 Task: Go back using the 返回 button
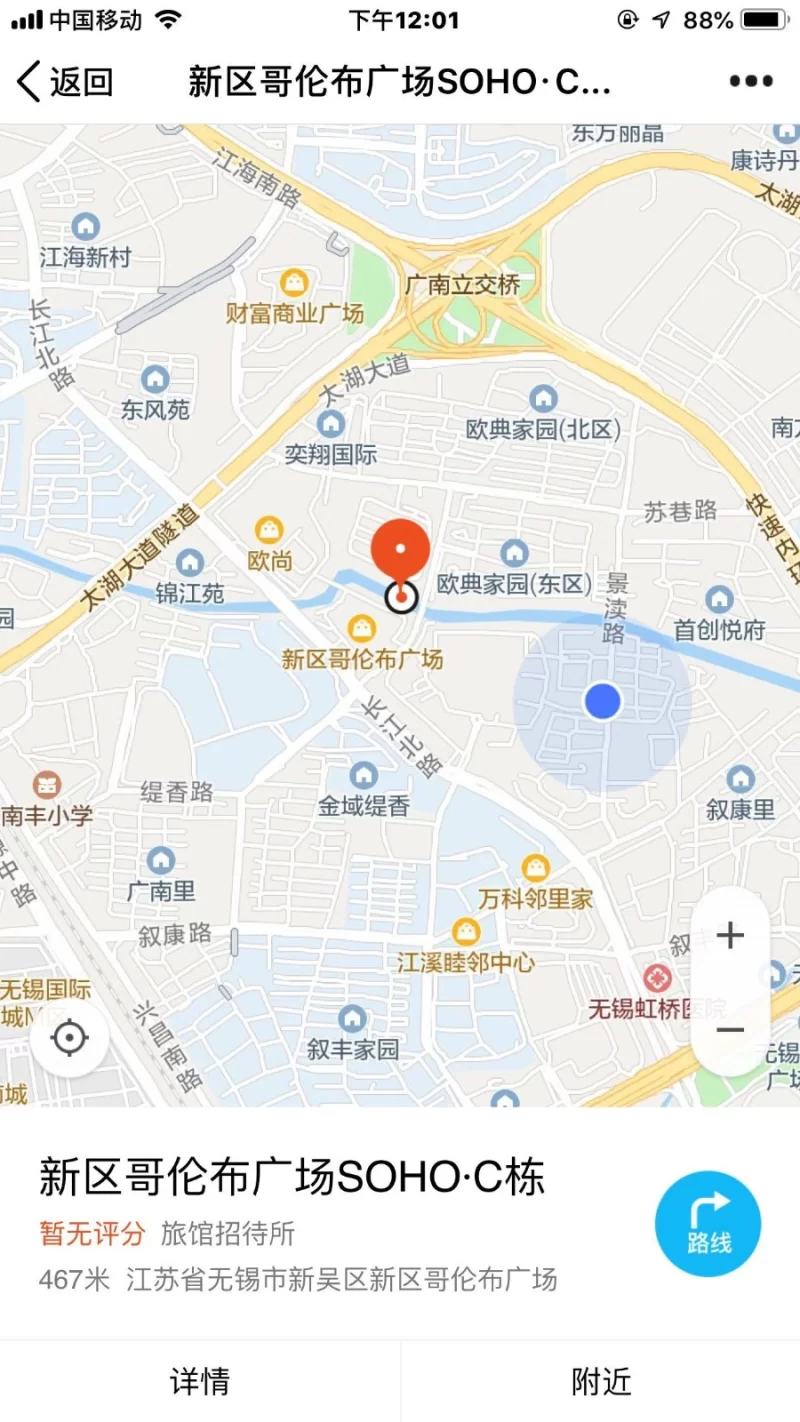(66, 82)
